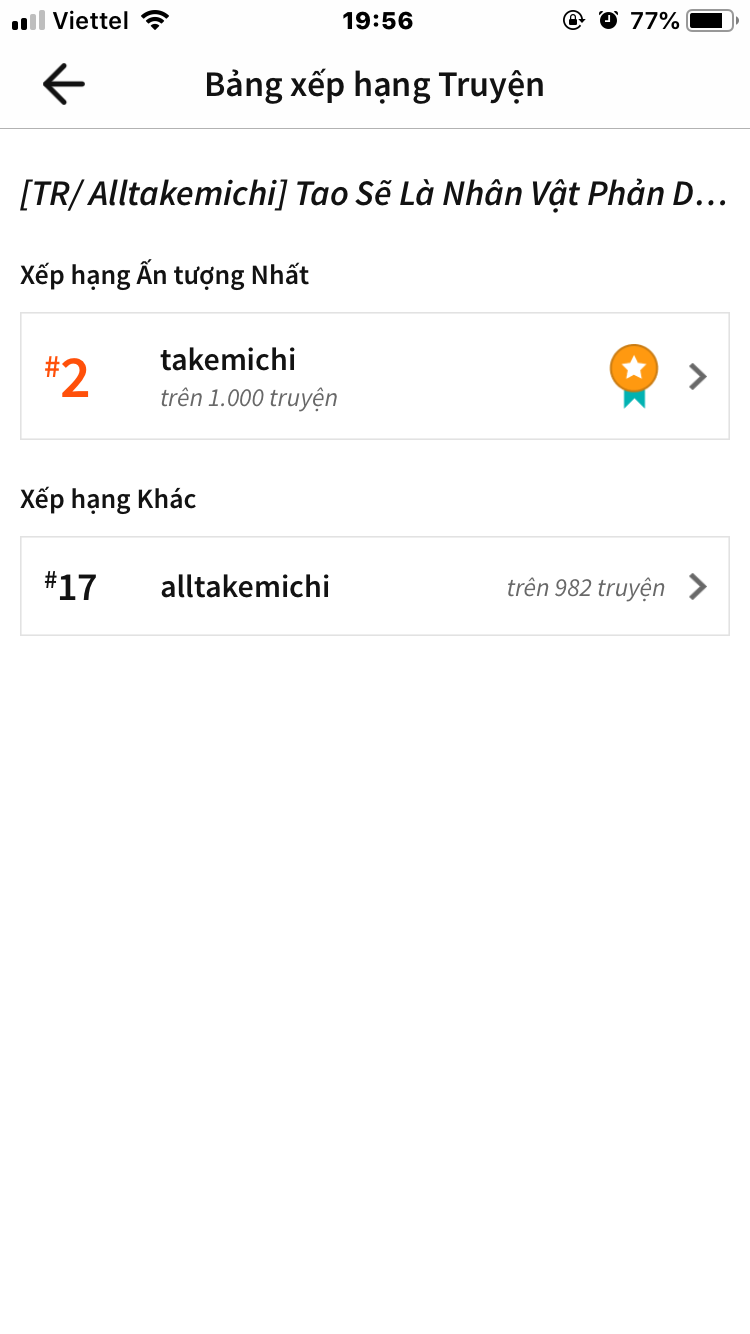Go back using the arrow icon
Viewport: 750px width, 1334px height.
[63, 85]
